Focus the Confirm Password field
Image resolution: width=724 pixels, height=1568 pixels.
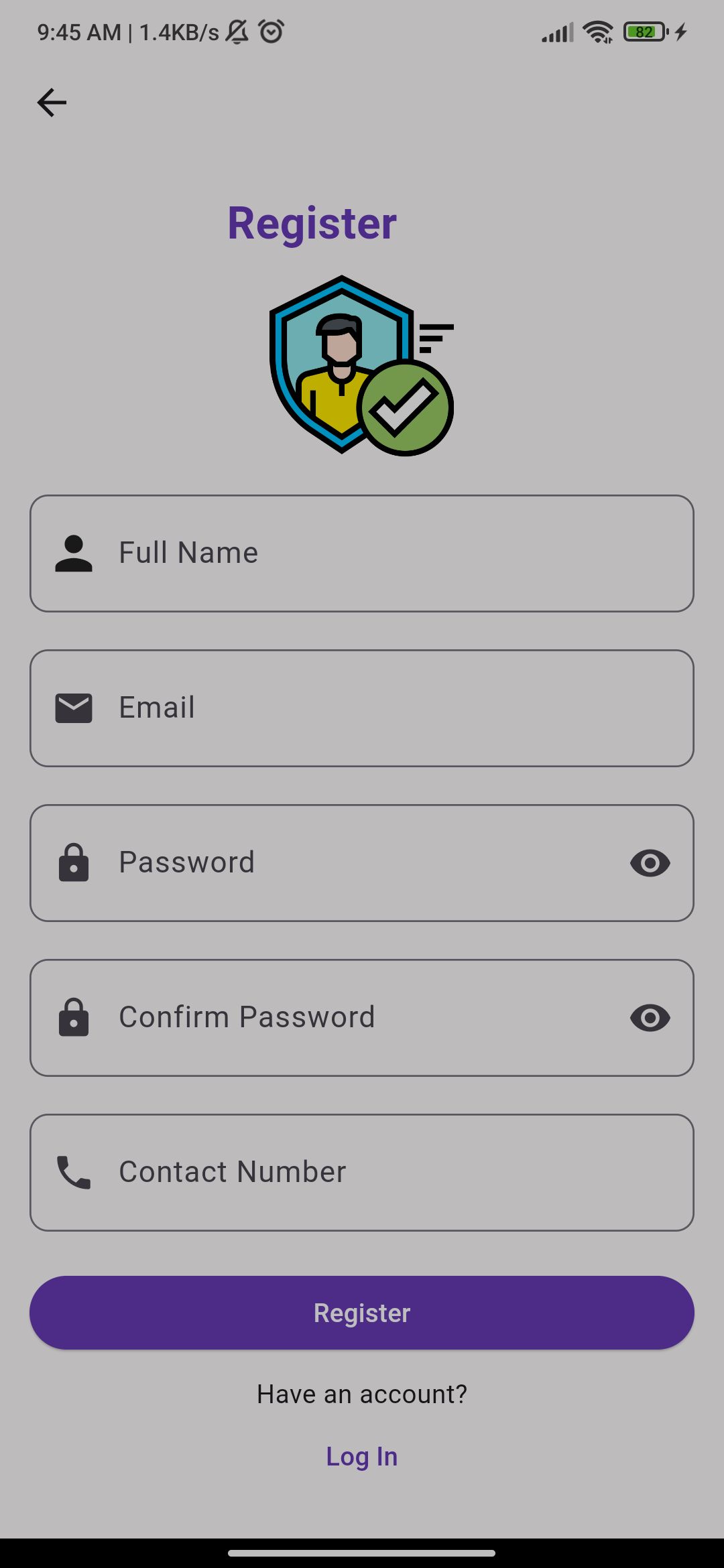coord(349,1018)
